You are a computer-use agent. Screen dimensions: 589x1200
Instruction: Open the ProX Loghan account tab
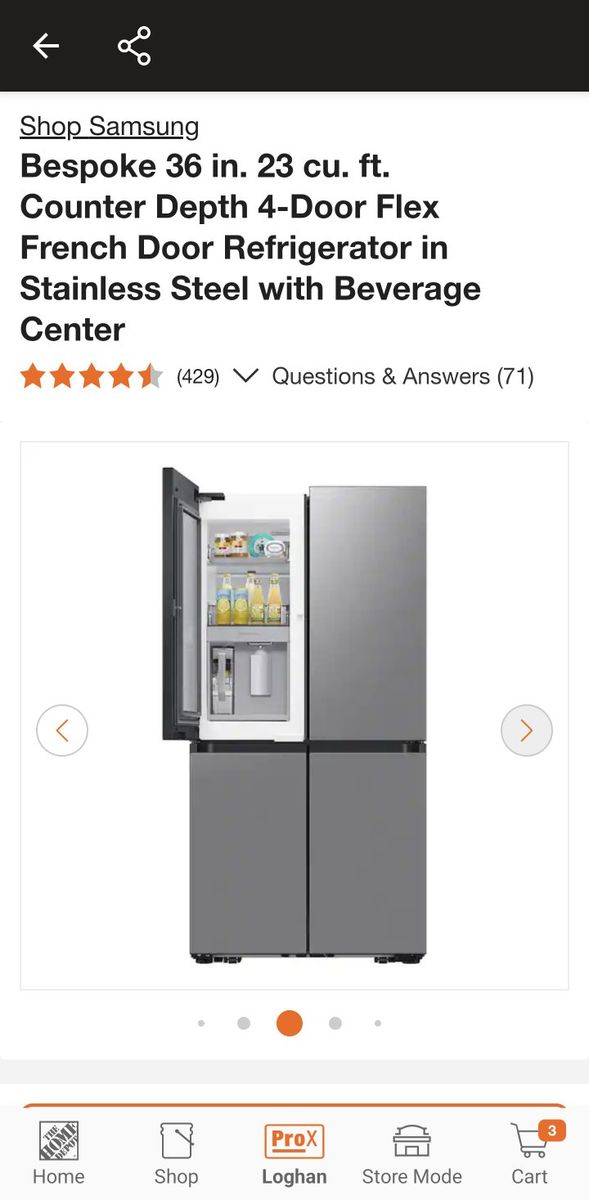294,1153
